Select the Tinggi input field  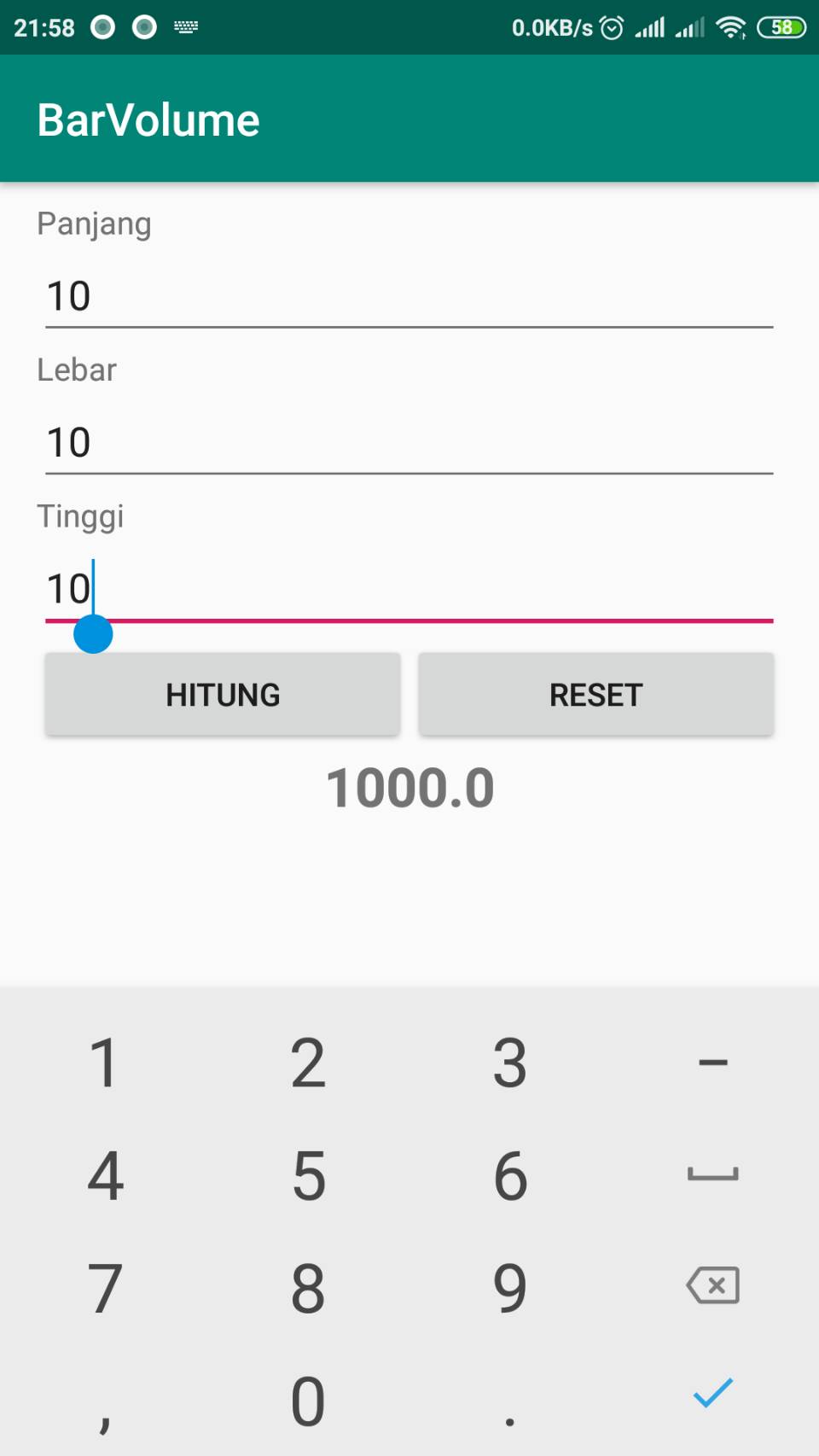pos(409,589)
